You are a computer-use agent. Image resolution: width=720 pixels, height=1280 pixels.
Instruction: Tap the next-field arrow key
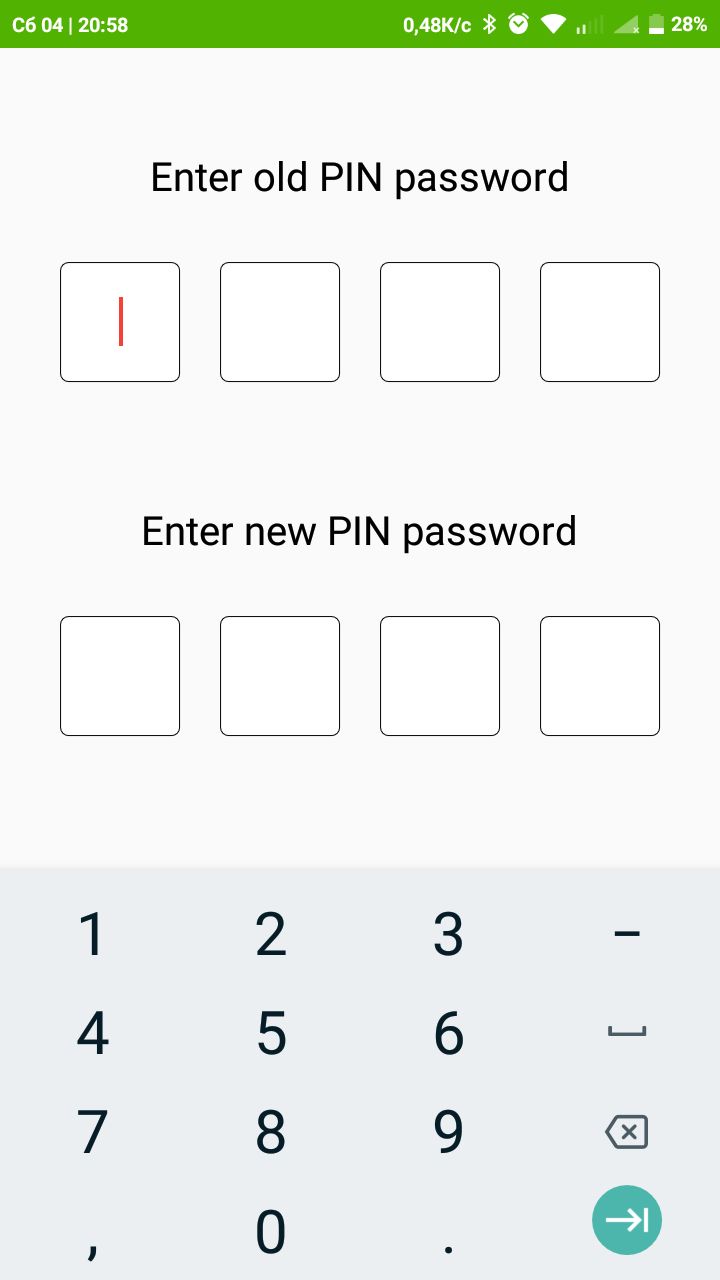pos(627,1220)
